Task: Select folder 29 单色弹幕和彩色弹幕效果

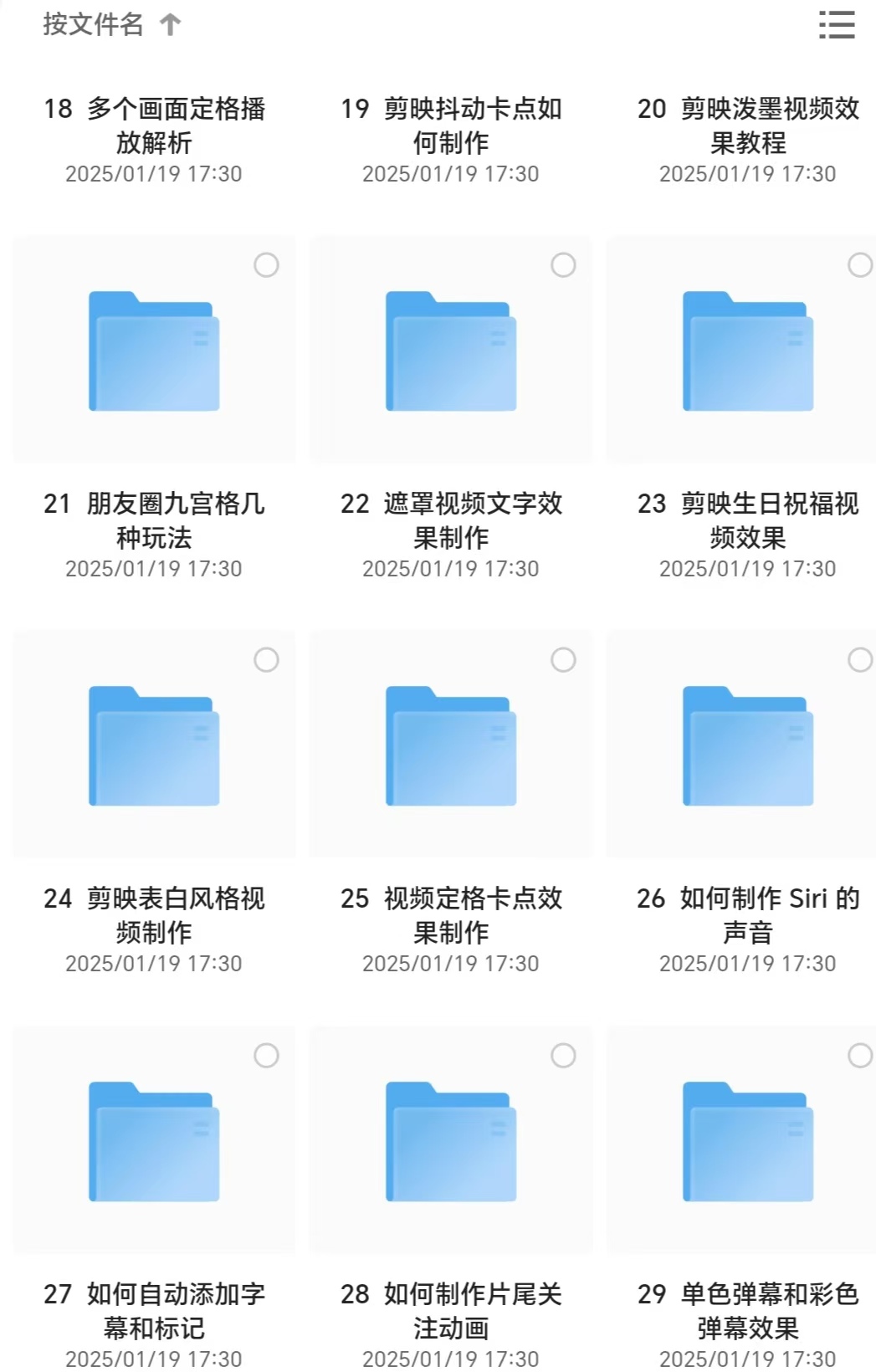Action: pyautogui.click(x=860, y=1056)
